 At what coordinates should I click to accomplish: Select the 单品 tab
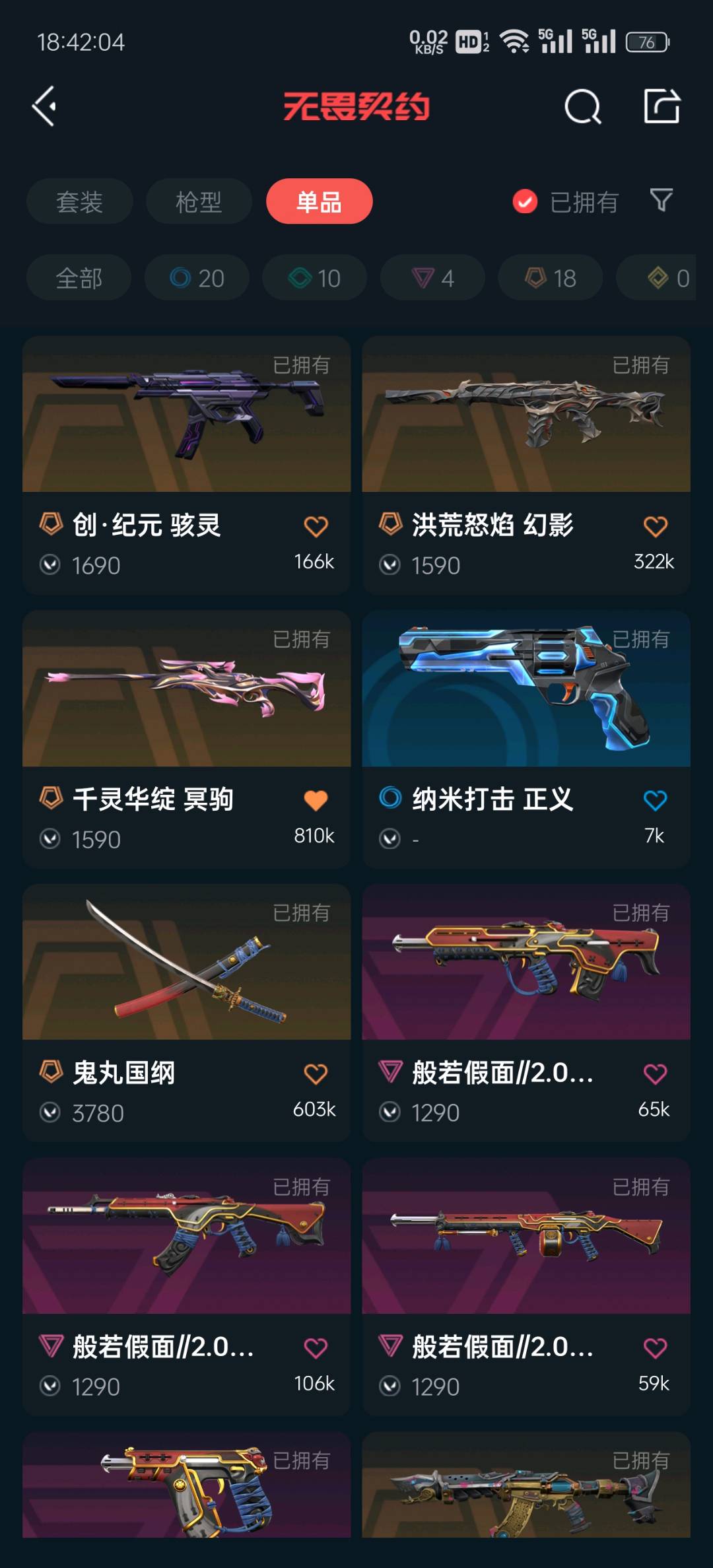point(319,201)
